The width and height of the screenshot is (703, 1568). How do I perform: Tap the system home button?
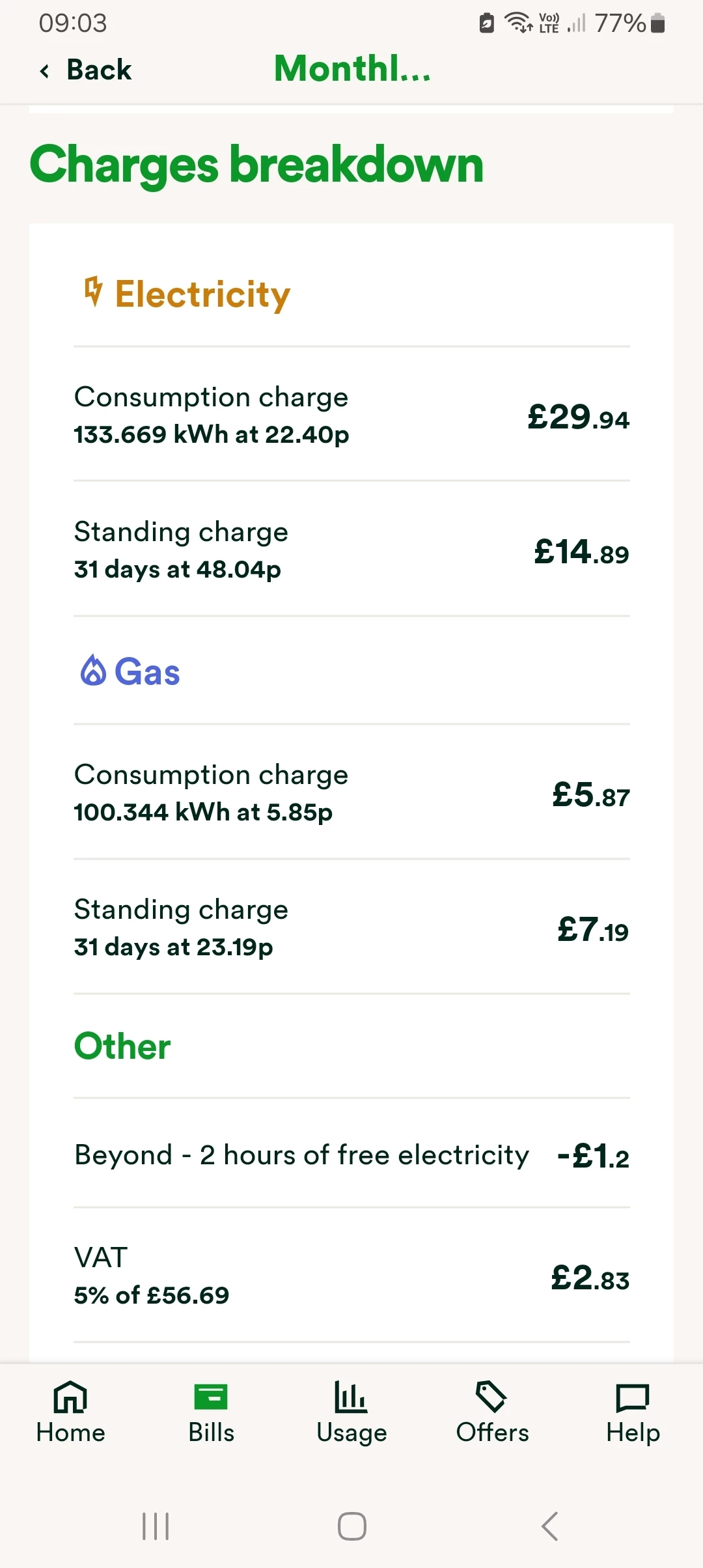(351, 1526)
